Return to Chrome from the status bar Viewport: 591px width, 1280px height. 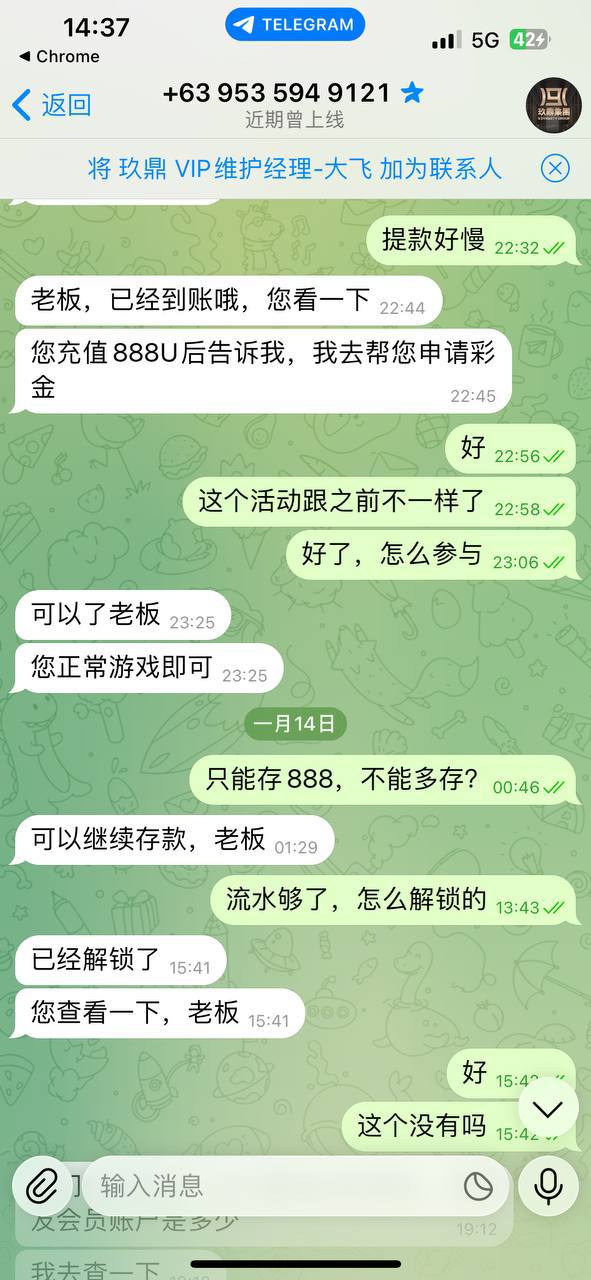coord(59,56)
